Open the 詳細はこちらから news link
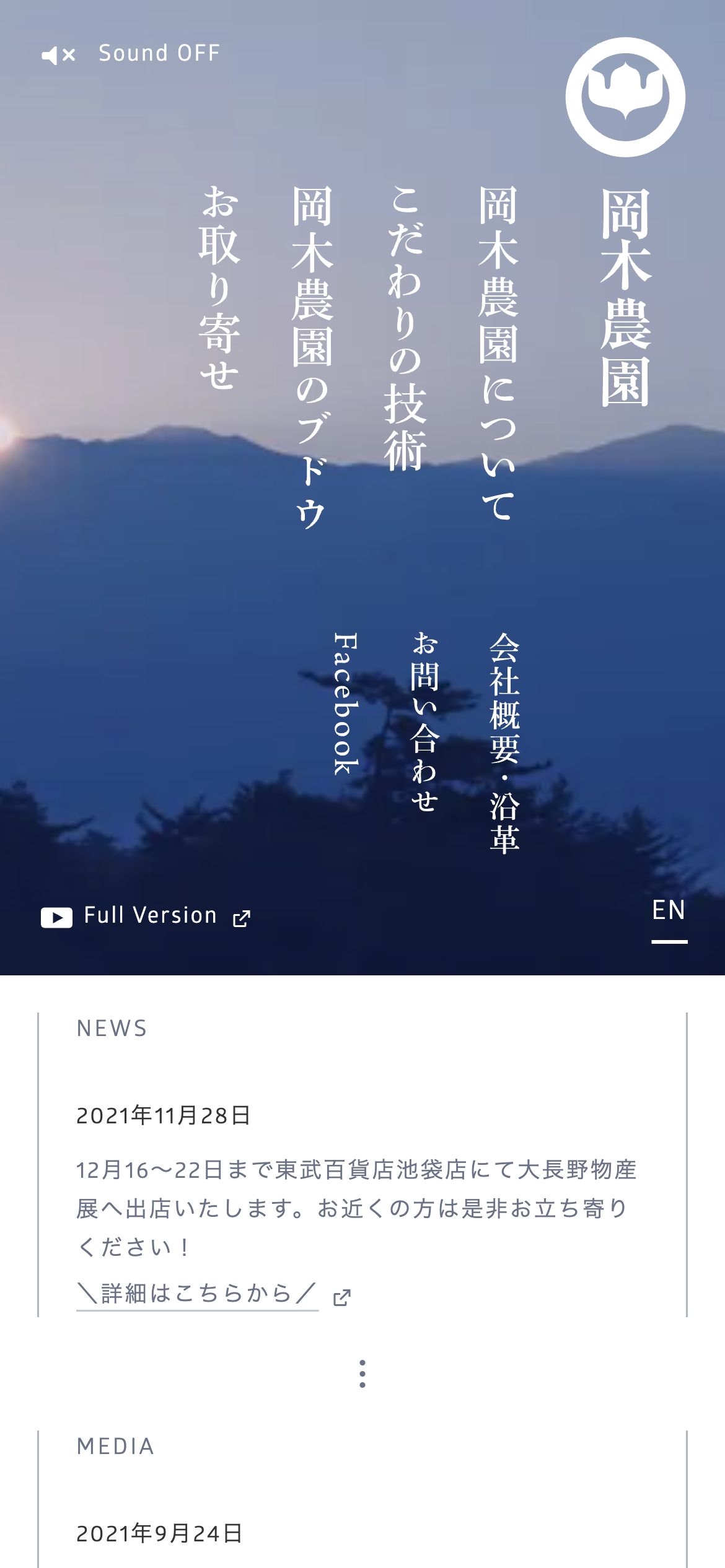Image resolution: width=725 pixels, height=1568 pixels. coord(197,1294)
